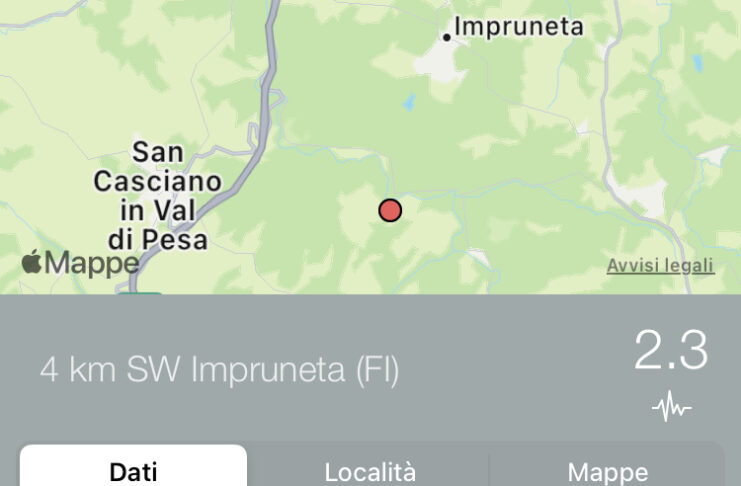Tap the red earthquake epicenter marker

(x=390, y=210)
